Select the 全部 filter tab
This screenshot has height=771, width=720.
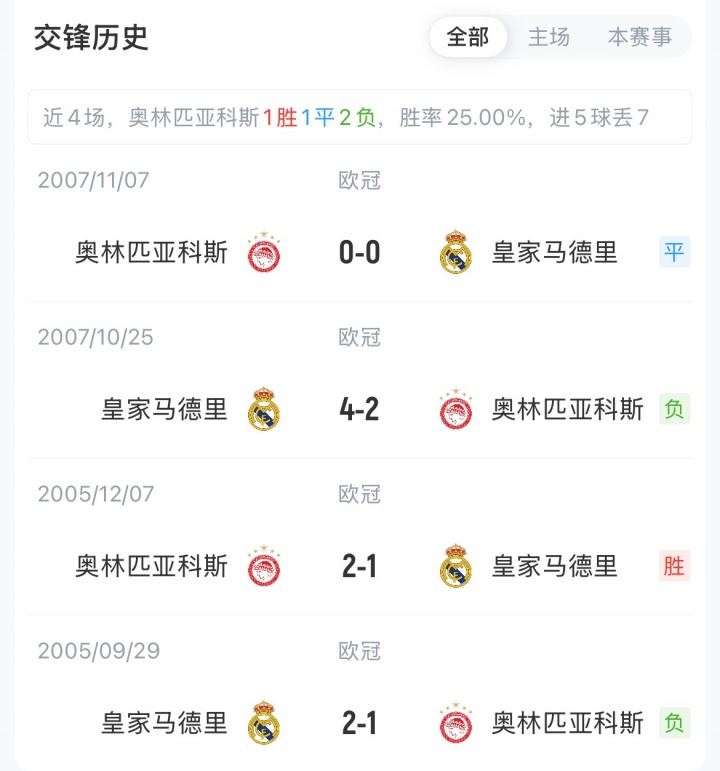click(468, 38)
